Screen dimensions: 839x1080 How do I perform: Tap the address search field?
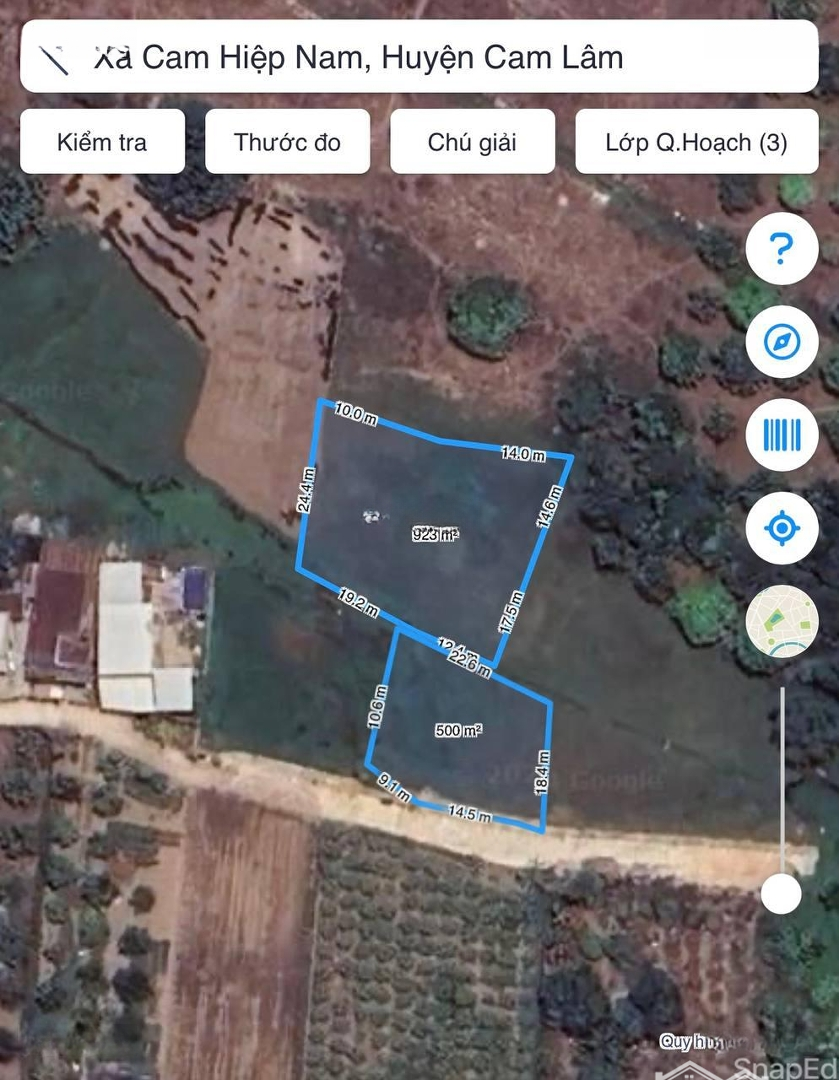click(x=420, y=57)
